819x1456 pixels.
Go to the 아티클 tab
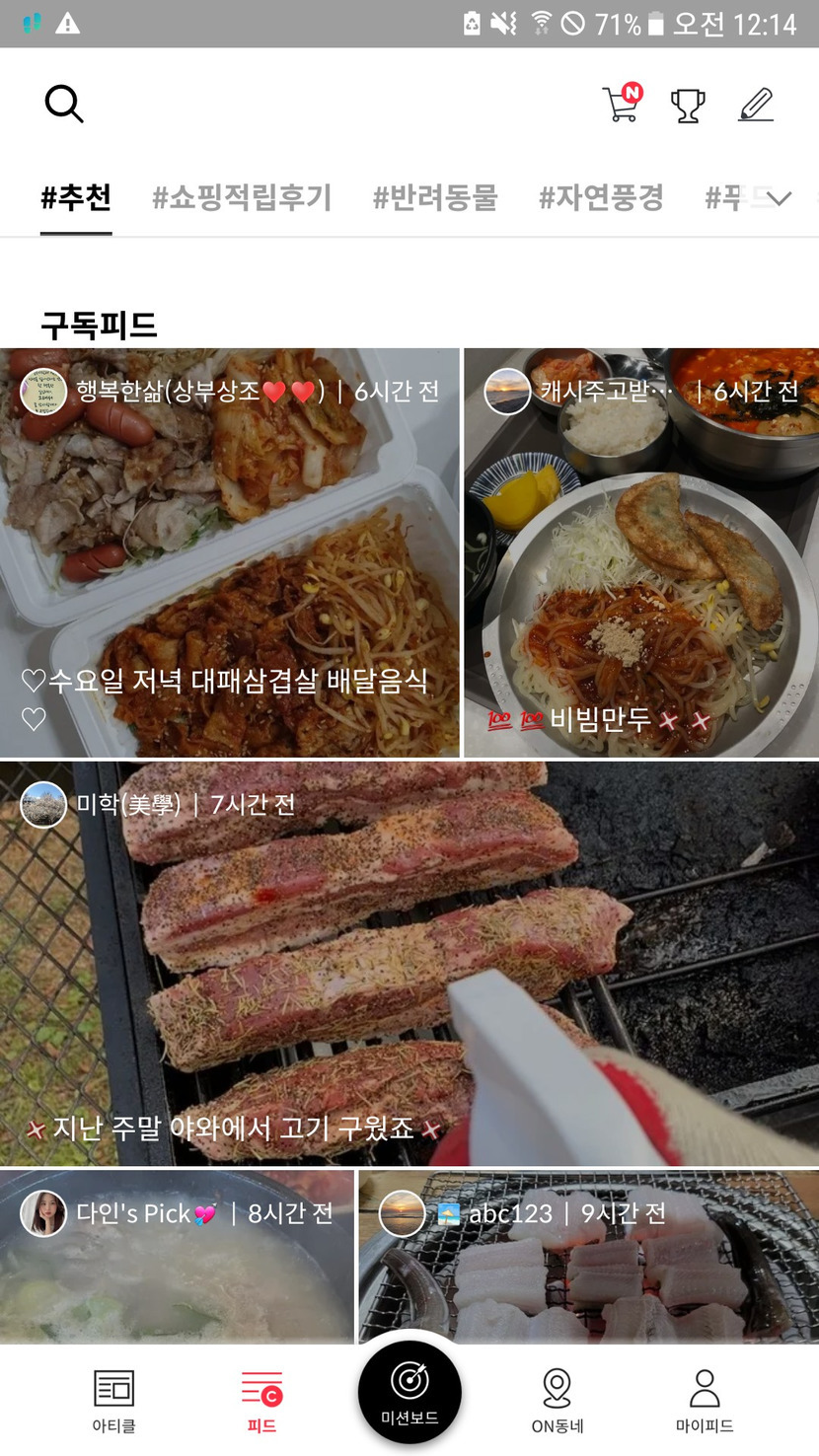[x=113, y=1400]
